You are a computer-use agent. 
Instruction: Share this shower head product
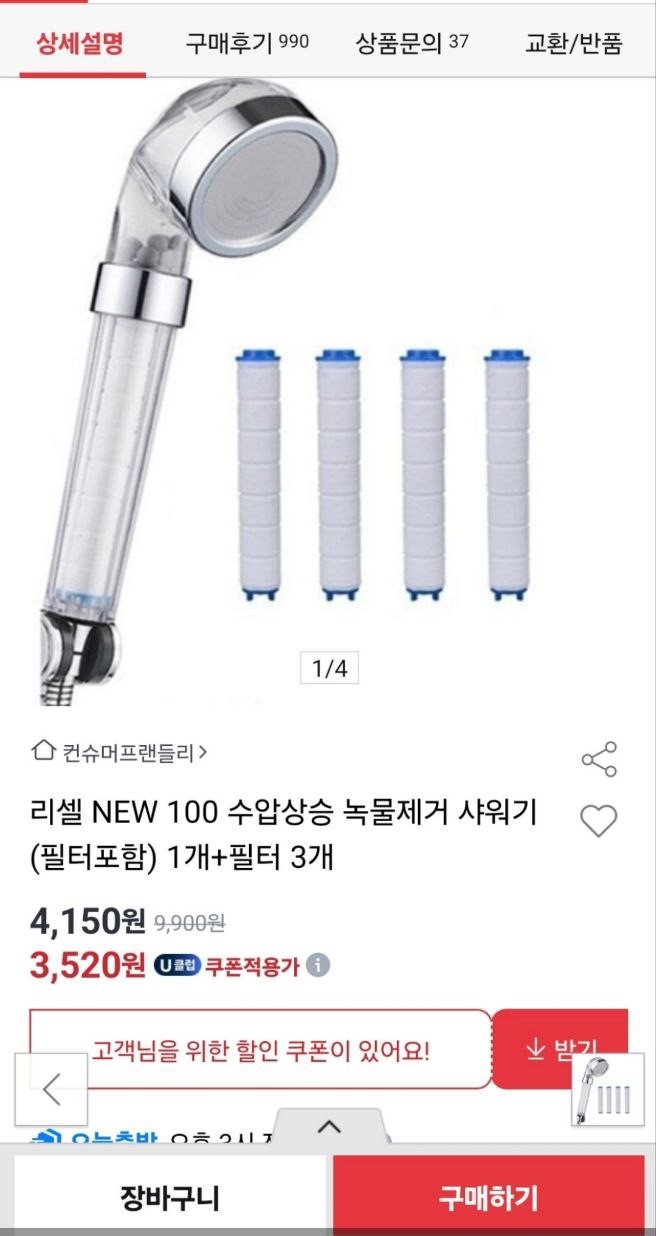pos(599,760)
